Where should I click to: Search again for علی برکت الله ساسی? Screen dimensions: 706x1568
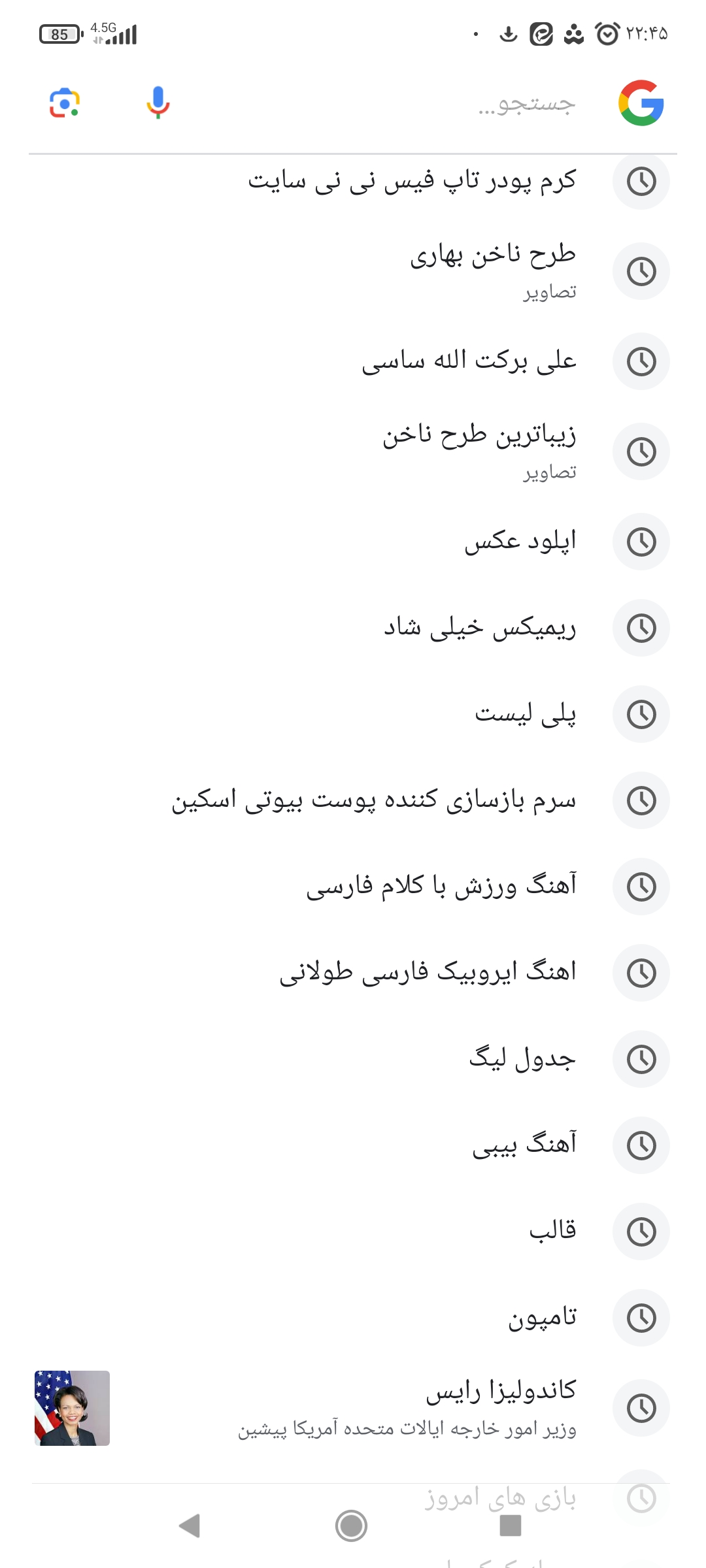pyautogui.click(x=353, y=361)
